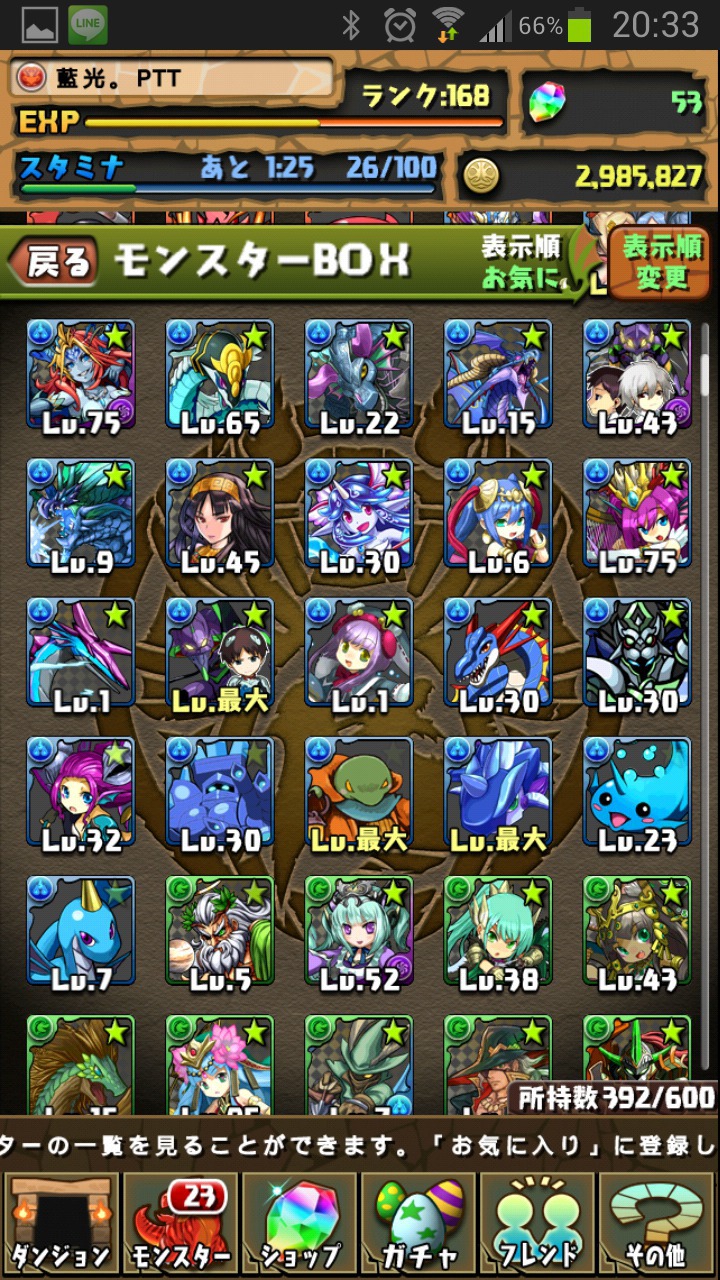Image resolution: width=720 pixels, height=1280 pixels.
Task: Choose the Lv.7 blue horned dragon
Action: (81, 933)
